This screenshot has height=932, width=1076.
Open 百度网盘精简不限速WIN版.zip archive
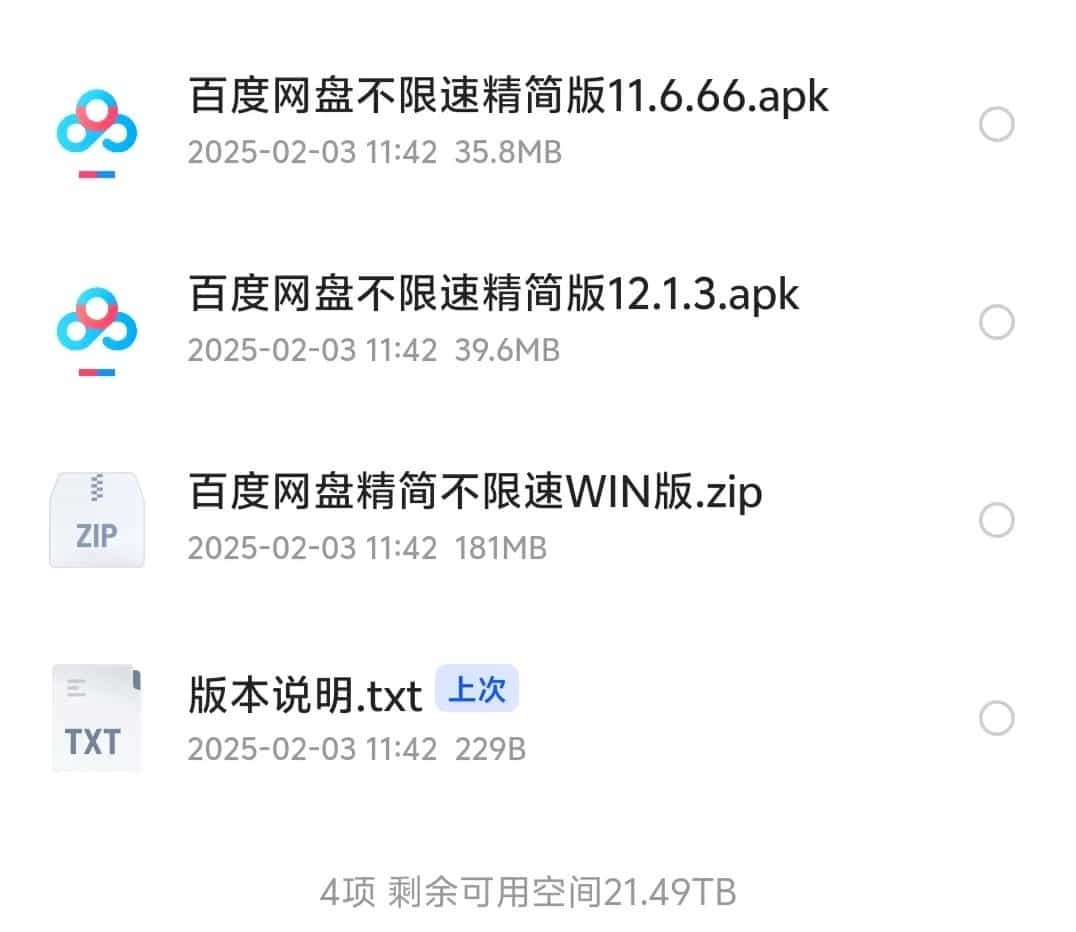tap(475, 493)
